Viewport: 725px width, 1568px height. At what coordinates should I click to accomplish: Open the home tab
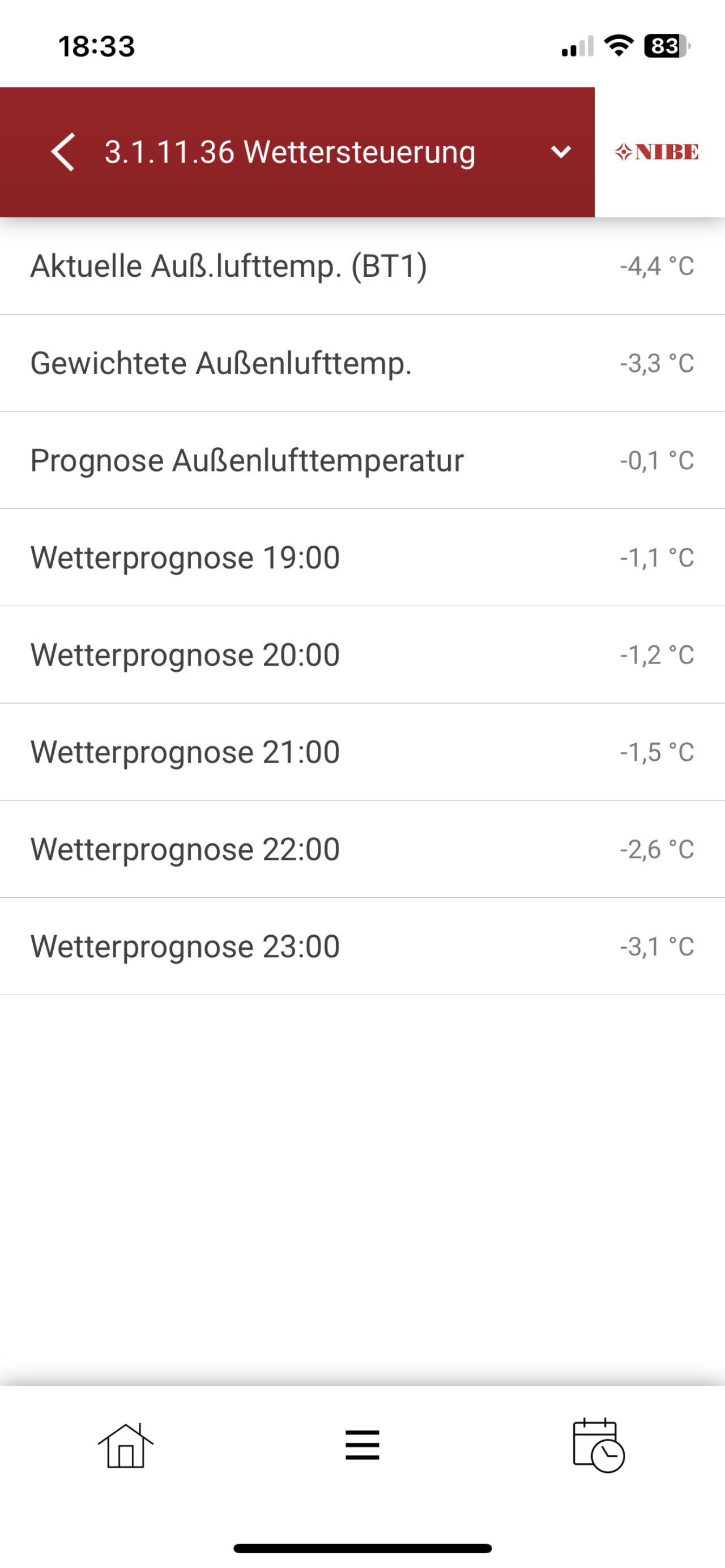pyautogui.click(x=126, y=1446)
